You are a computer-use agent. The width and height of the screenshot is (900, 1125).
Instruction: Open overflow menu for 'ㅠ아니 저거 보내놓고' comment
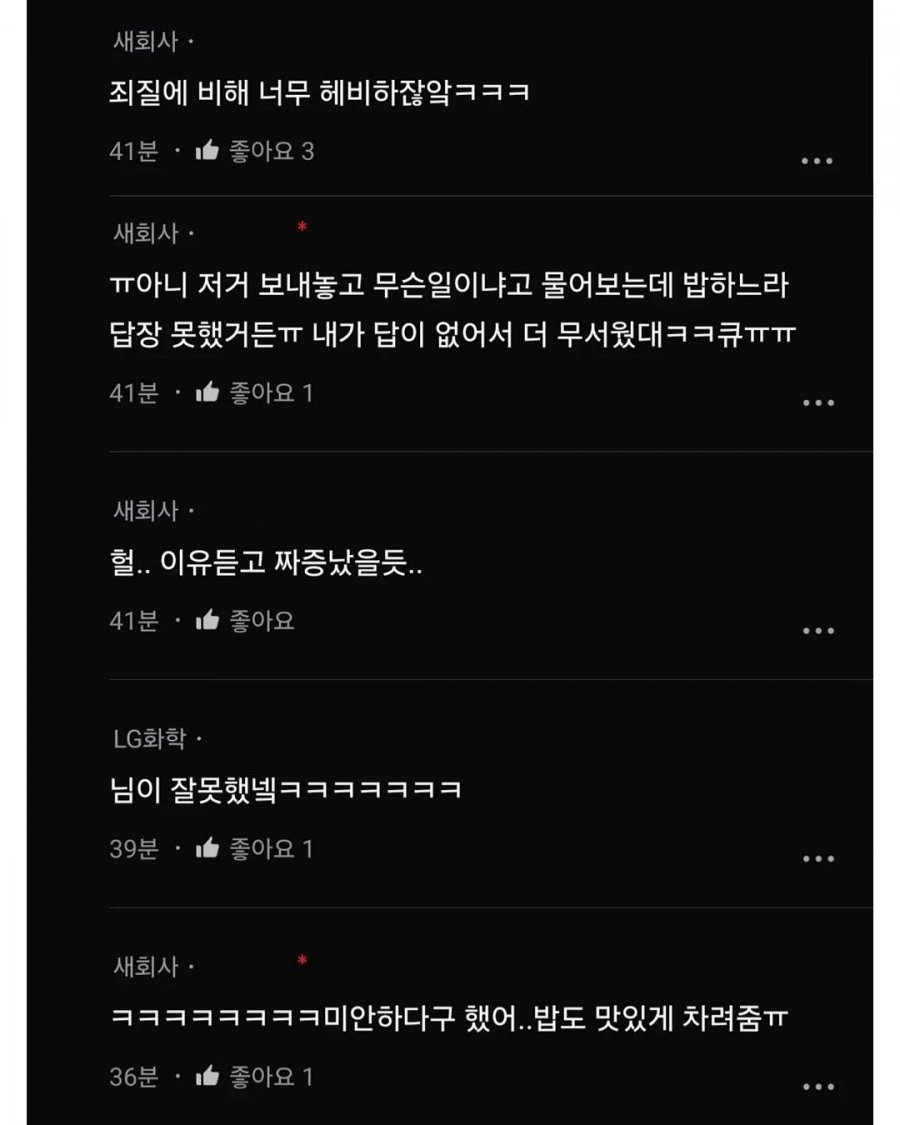(x=818, y=403)
